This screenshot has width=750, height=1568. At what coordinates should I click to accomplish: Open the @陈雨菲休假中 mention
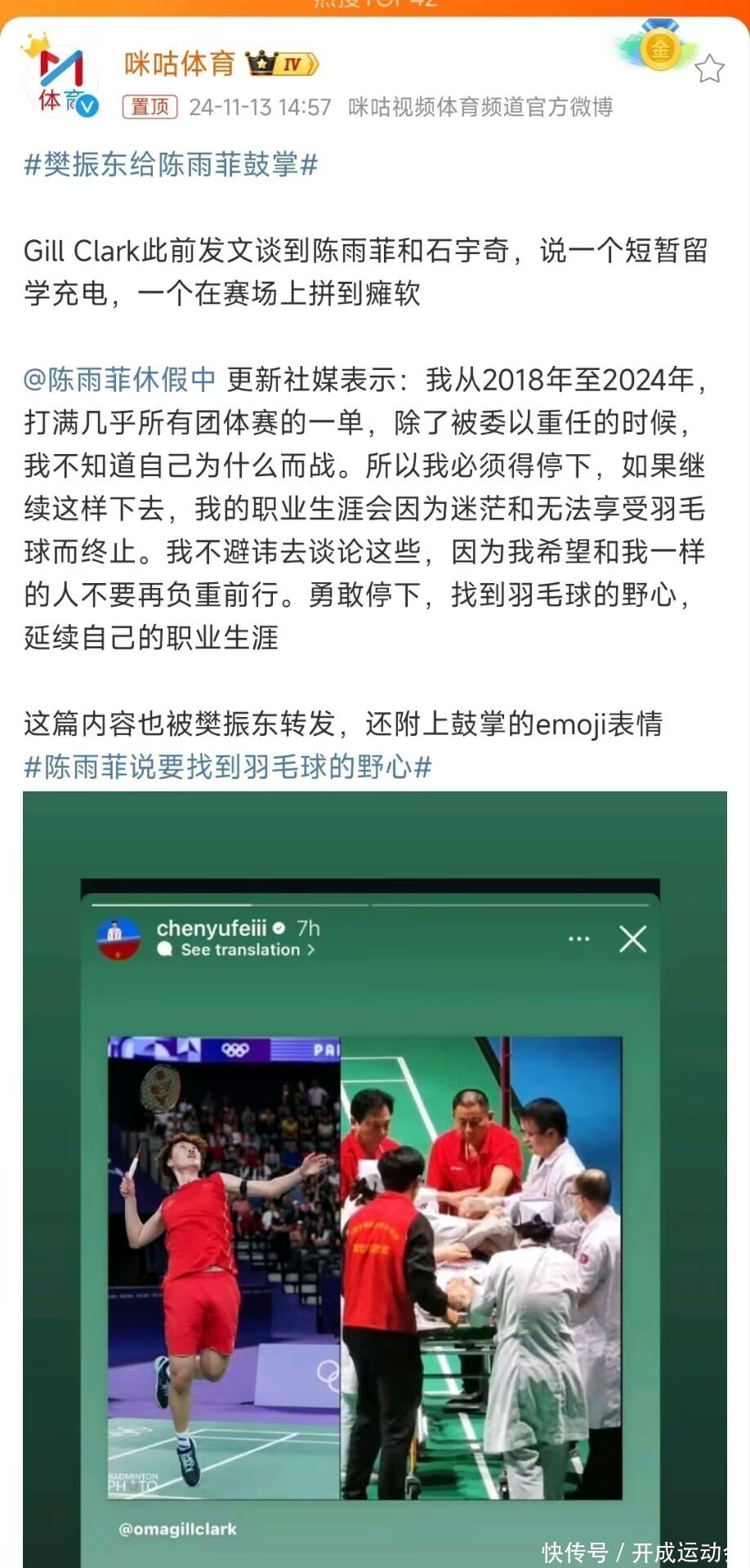(120, 380)
